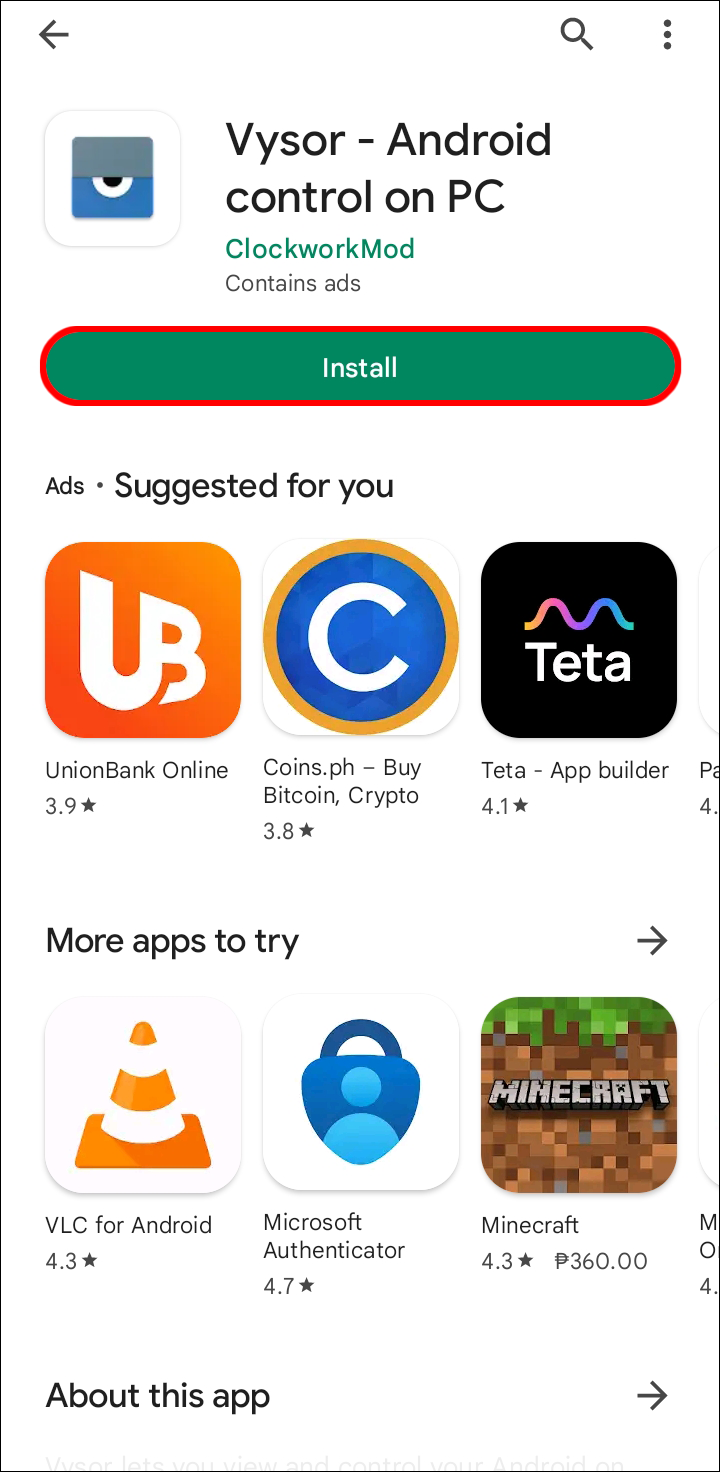This screenshot has width=720, height=1472.
Task: Install the Vysor app
Action: point(360,367)
